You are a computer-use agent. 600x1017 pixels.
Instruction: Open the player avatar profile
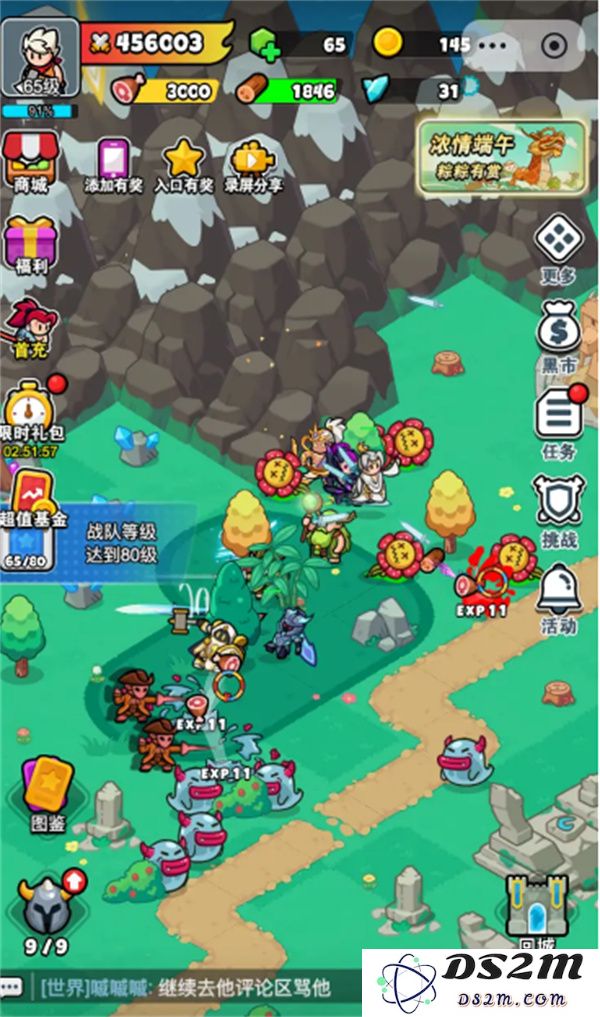tap(39, 57)
